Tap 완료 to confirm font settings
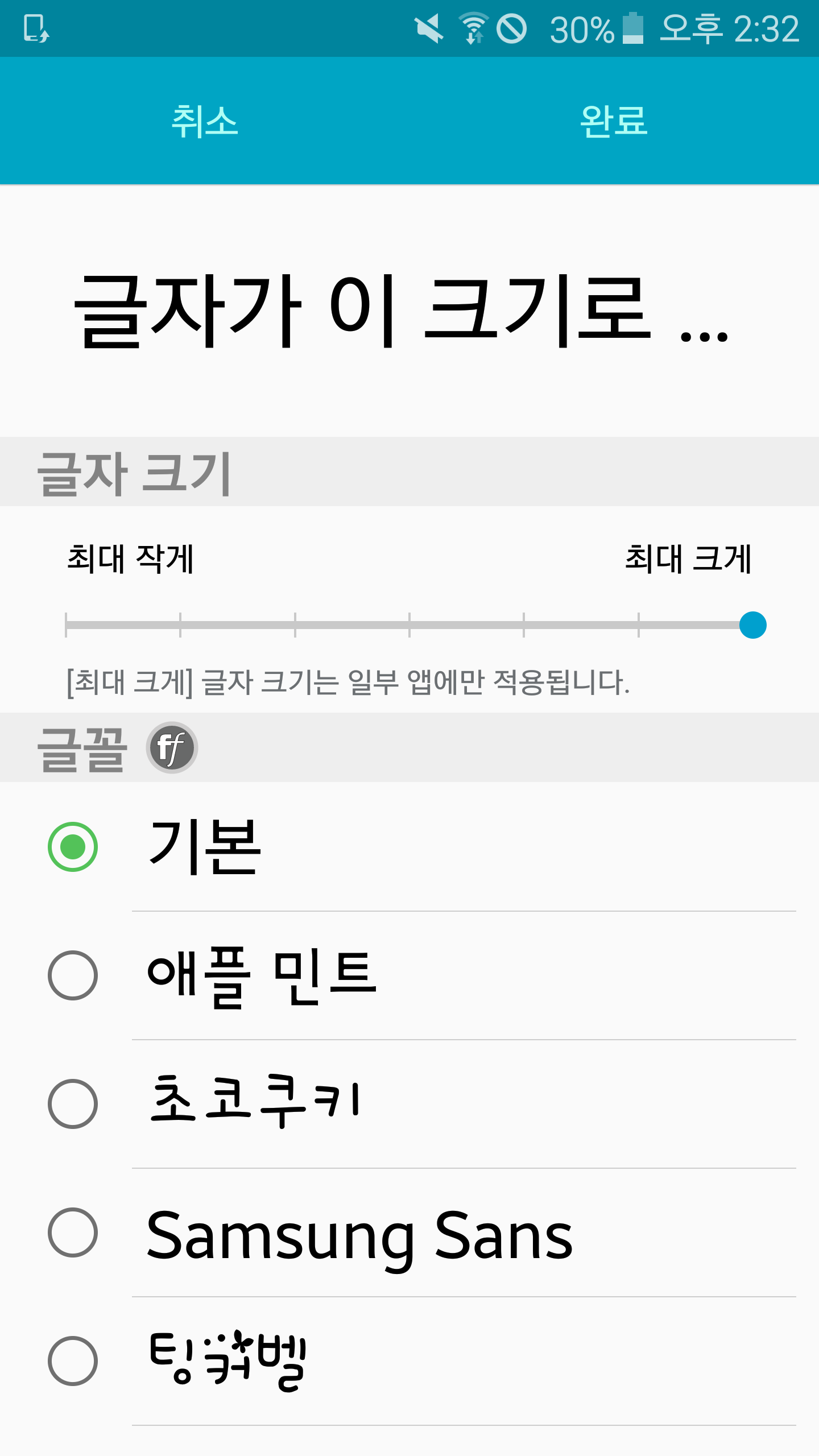This screenshot has width=819, height=1456. pyautogui.click(x=614, y=121)
